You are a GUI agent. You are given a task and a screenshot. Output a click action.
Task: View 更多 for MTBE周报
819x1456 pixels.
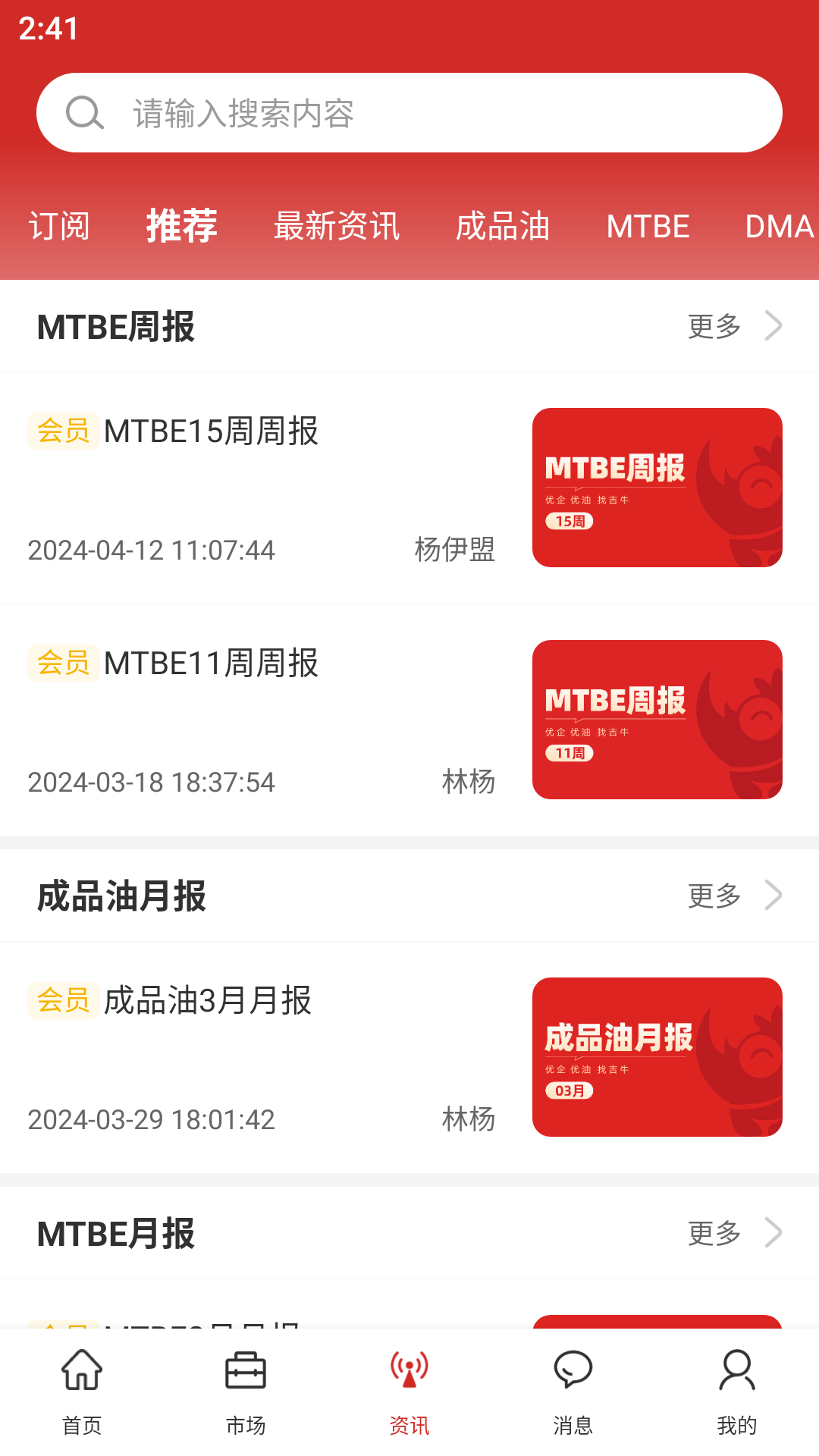734,326
